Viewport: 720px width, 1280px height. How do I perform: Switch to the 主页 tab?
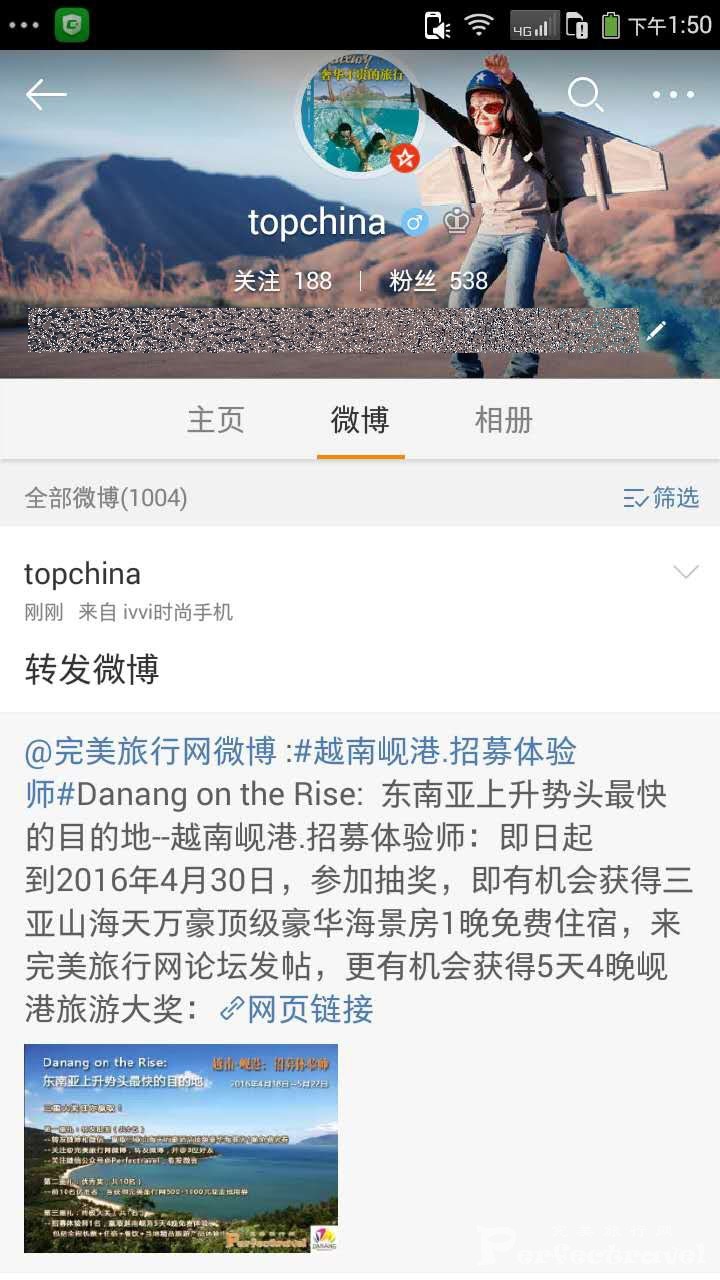(215, 420)
